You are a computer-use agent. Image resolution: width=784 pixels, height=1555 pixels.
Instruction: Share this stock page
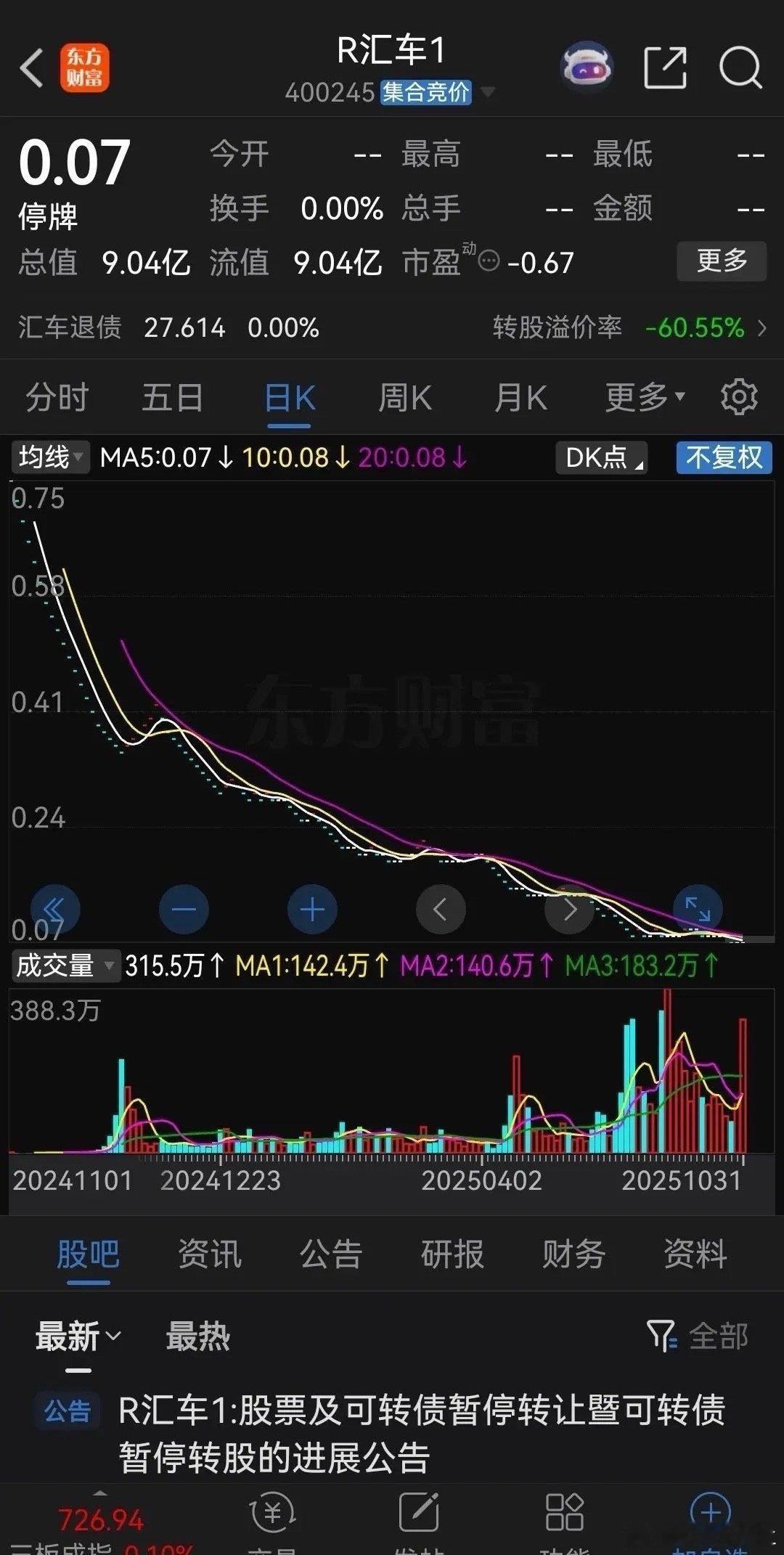click(x=665, y=68)
